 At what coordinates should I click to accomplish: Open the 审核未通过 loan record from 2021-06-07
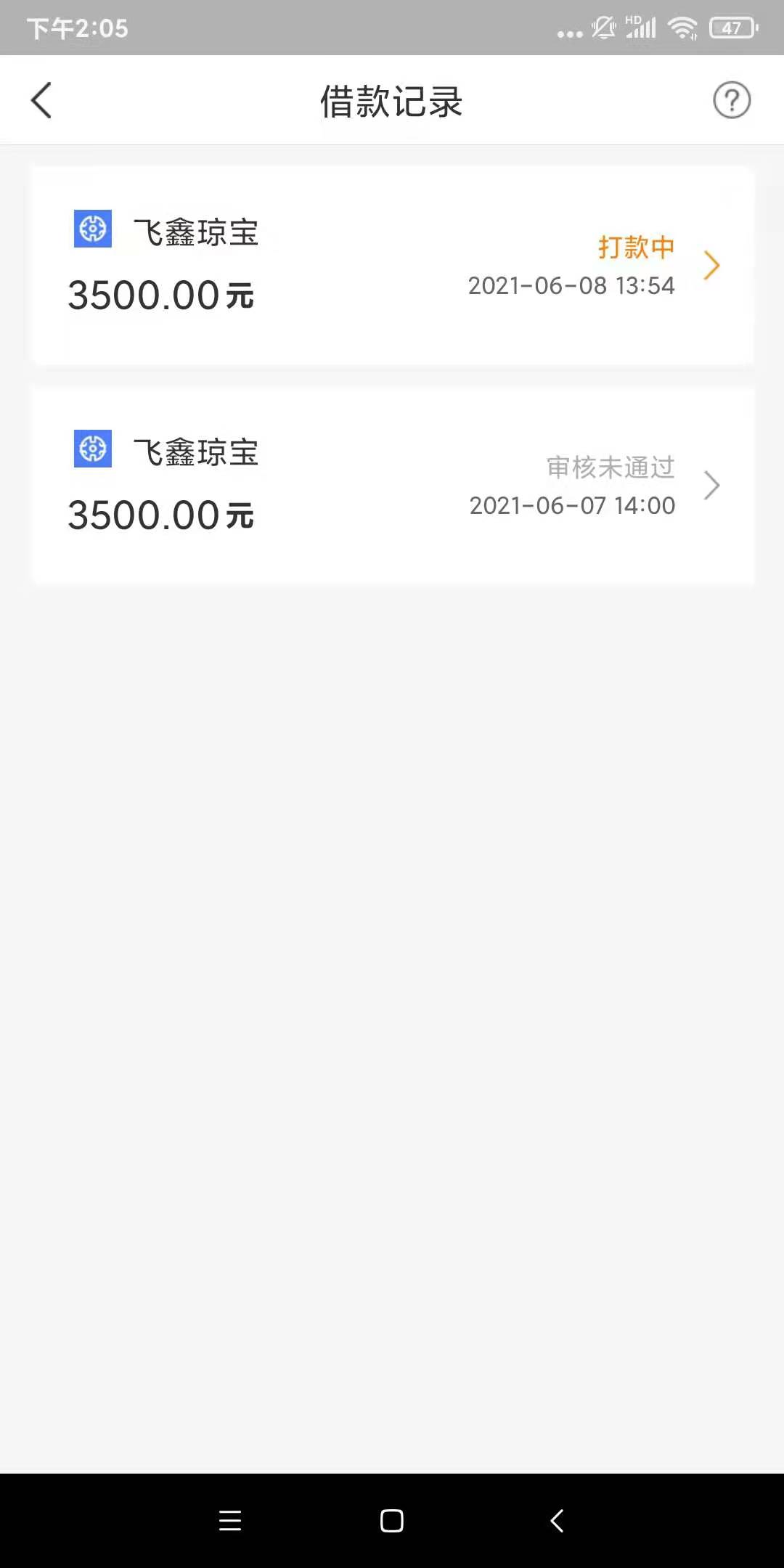click(392, 486)
